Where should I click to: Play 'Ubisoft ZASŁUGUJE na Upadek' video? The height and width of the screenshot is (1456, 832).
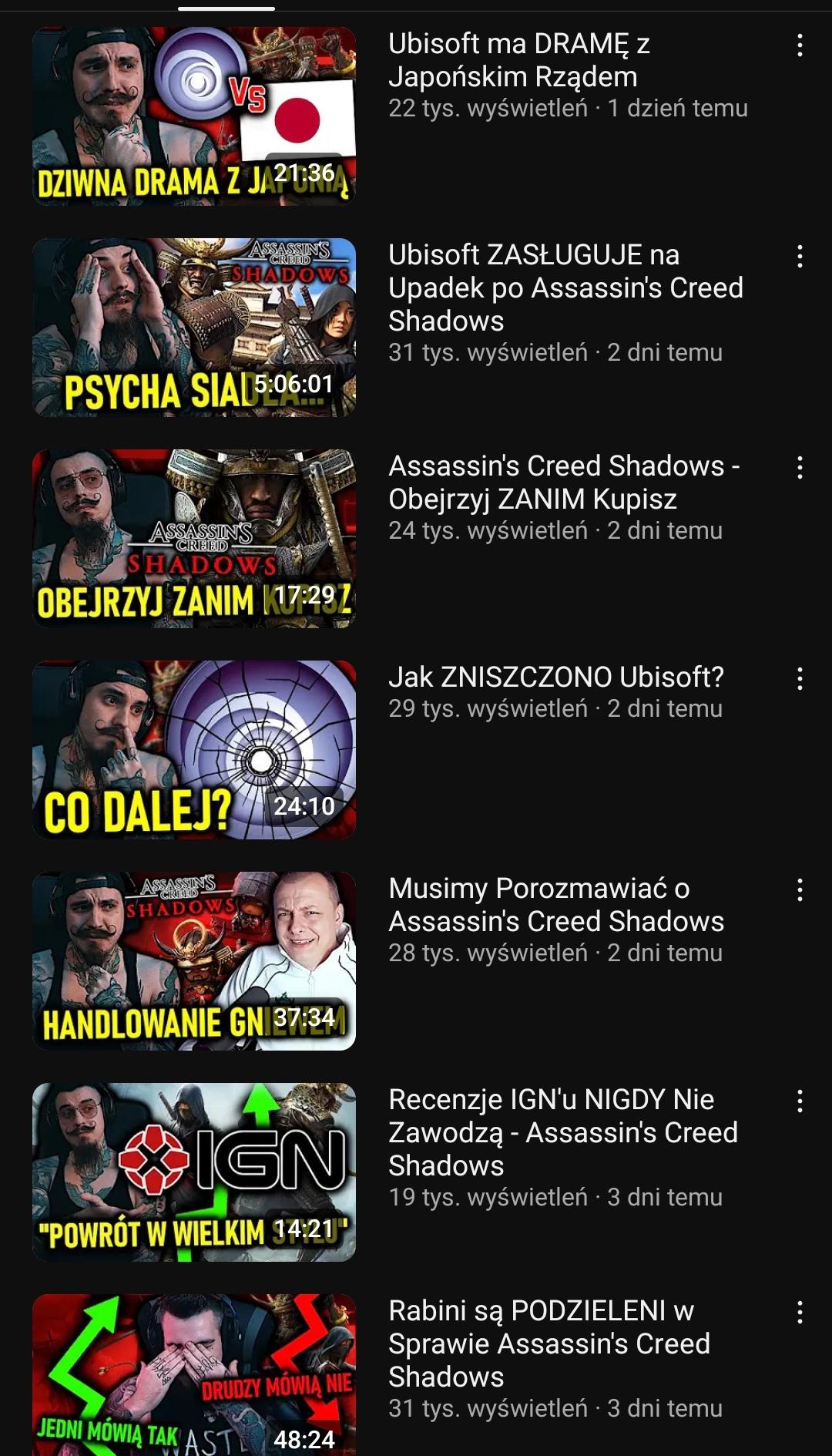click(194, 328)
